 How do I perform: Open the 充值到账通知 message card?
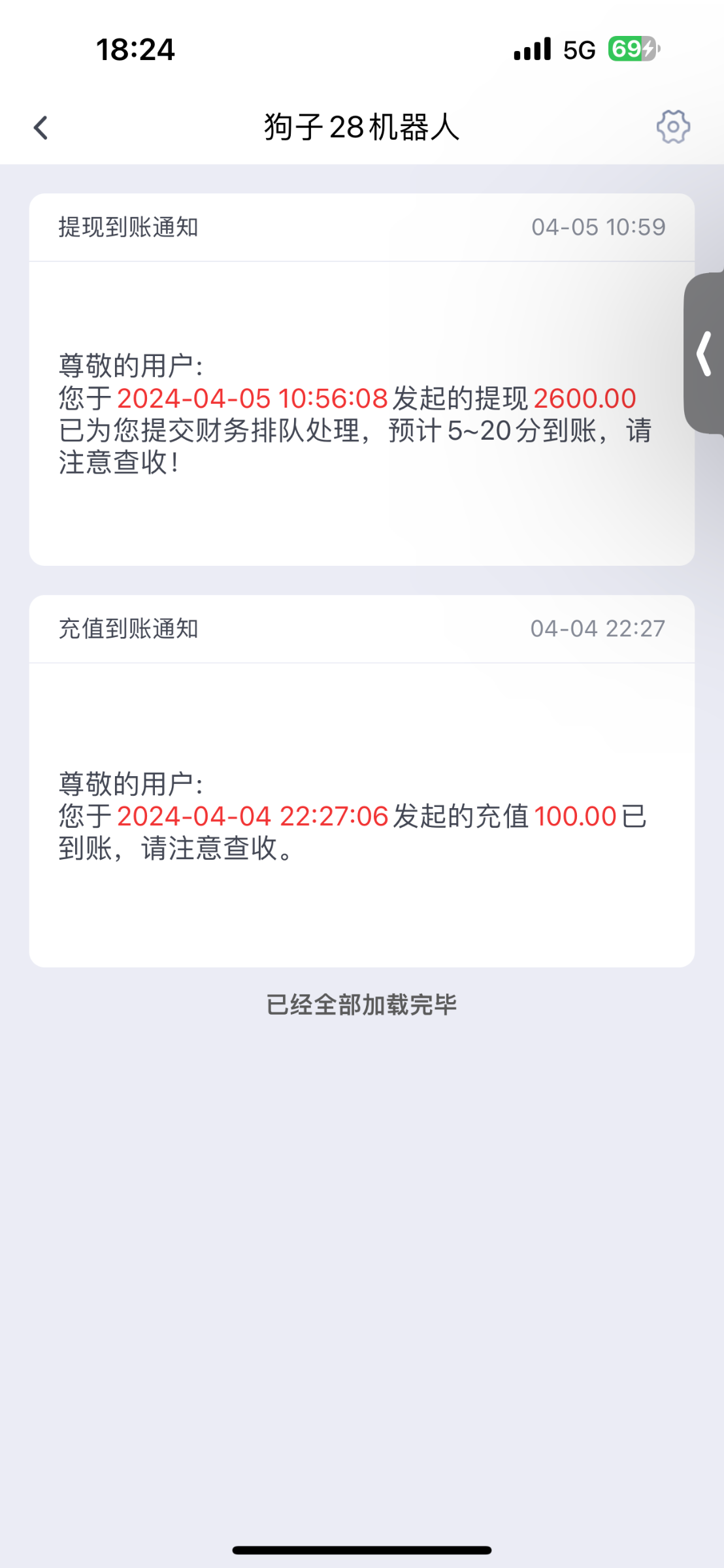point(361,781)
